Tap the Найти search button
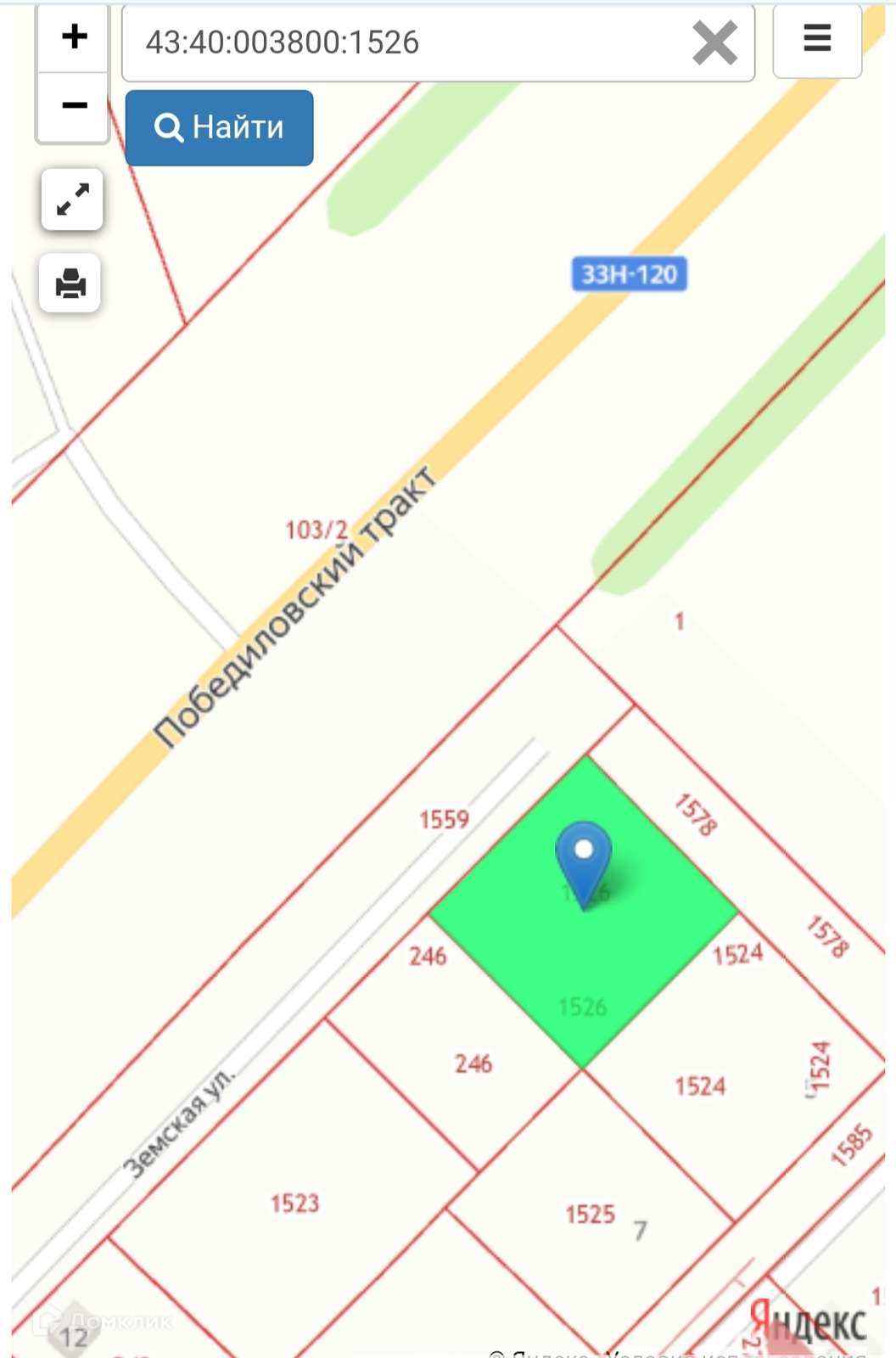Screen dimensions: 896x1358 (x=219, y=128)
